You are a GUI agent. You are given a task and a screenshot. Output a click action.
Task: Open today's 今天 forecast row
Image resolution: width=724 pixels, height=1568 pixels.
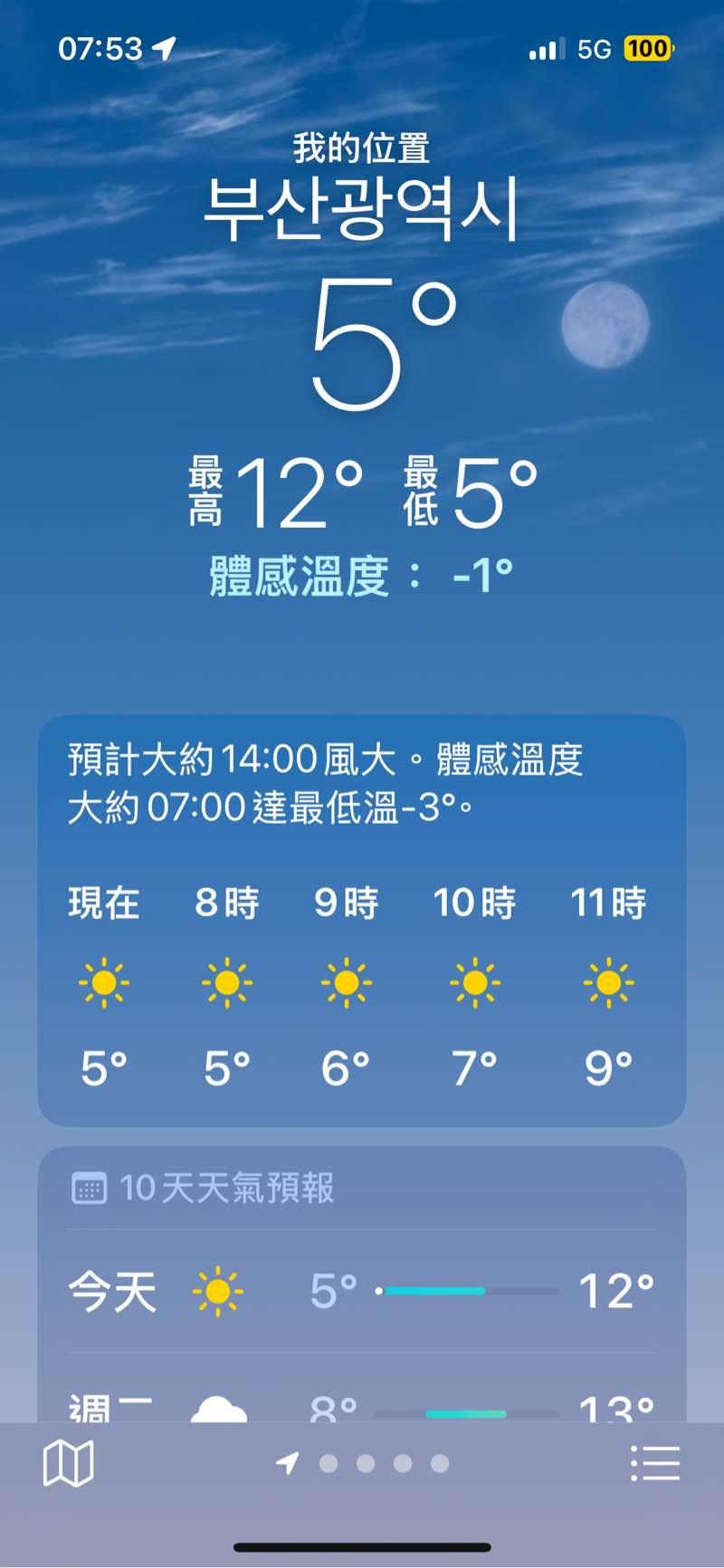pos(362,1291)
